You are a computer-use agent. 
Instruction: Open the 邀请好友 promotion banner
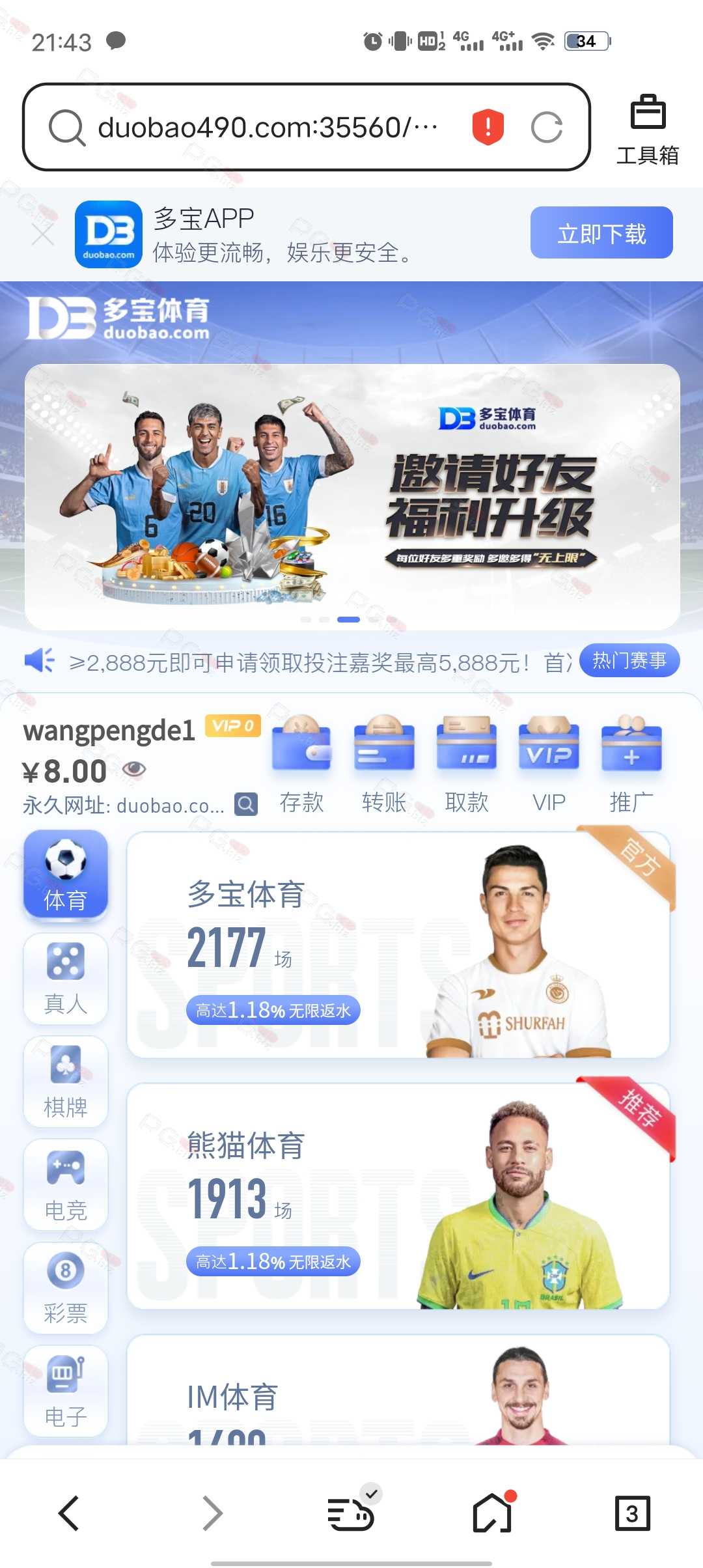tap(352, 495)
